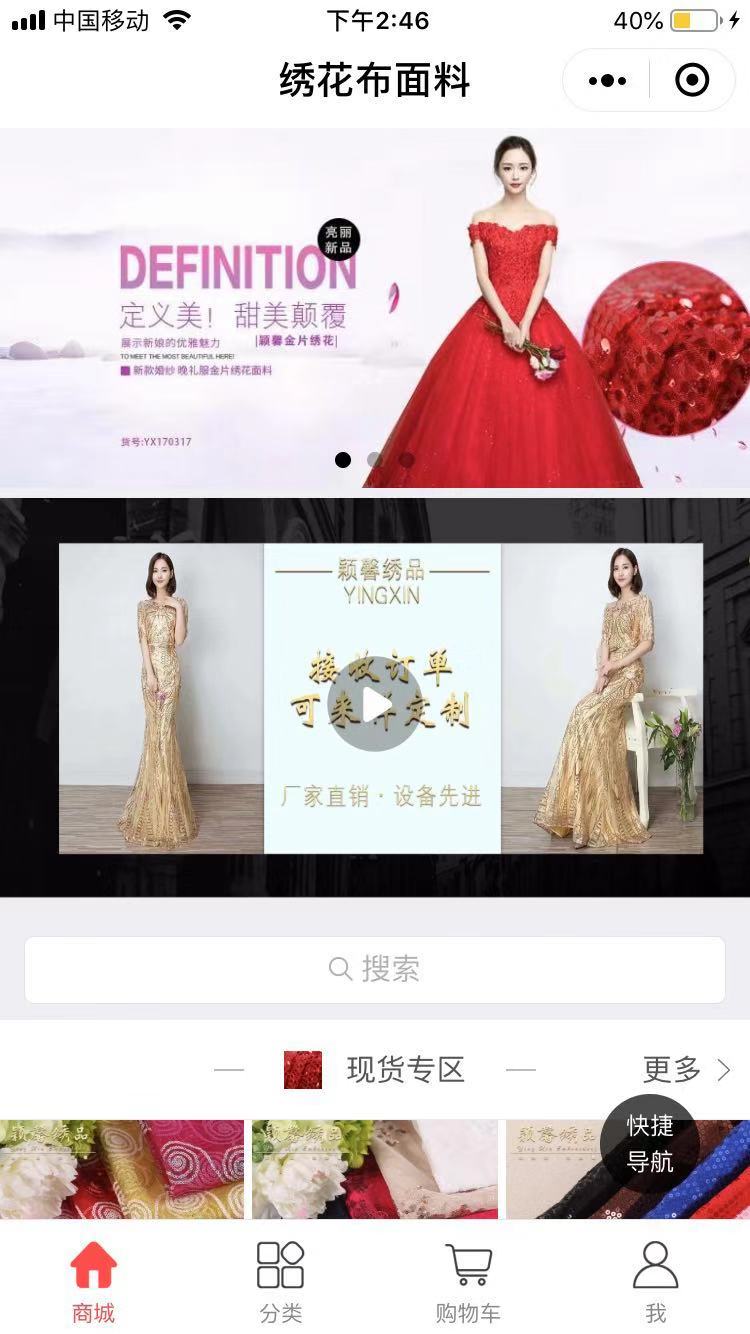Tap the 搜索 search box
Viewport: 750px width, 1334px height.
coord(375,969)
